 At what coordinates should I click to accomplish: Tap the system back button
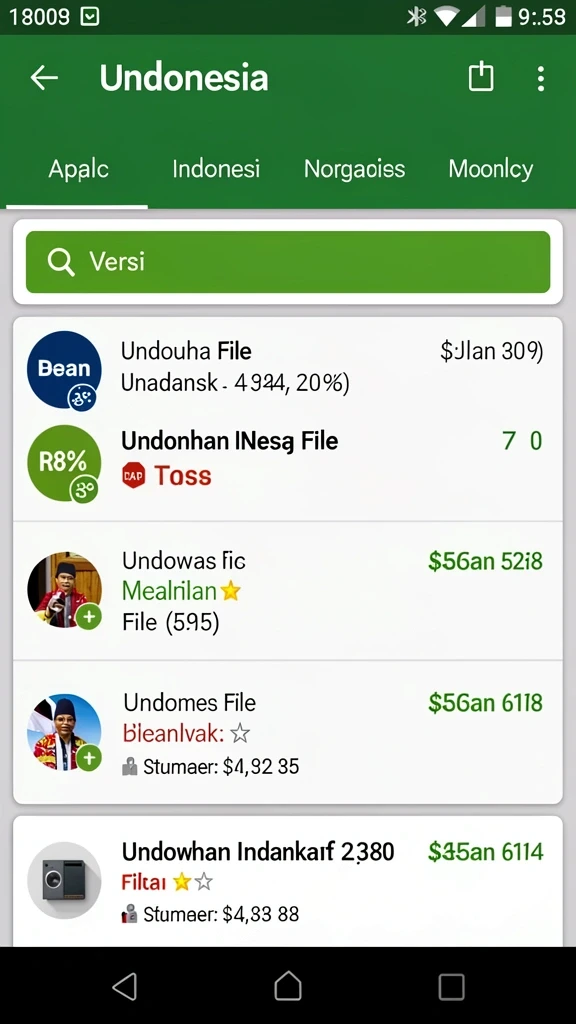tap(124, 985)
